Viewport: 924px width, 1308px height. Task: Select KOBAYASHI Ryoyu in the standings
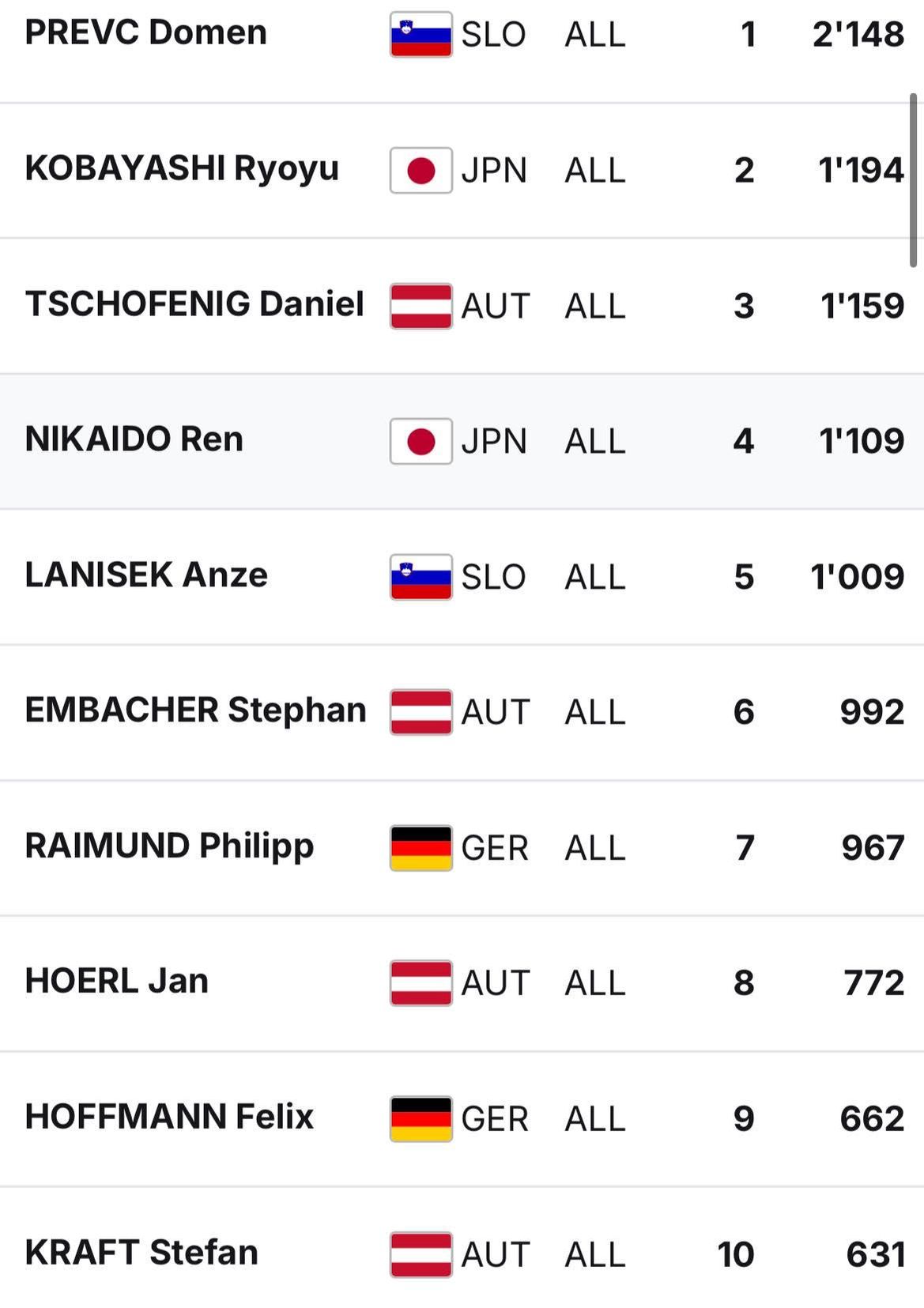pos(182,169)
